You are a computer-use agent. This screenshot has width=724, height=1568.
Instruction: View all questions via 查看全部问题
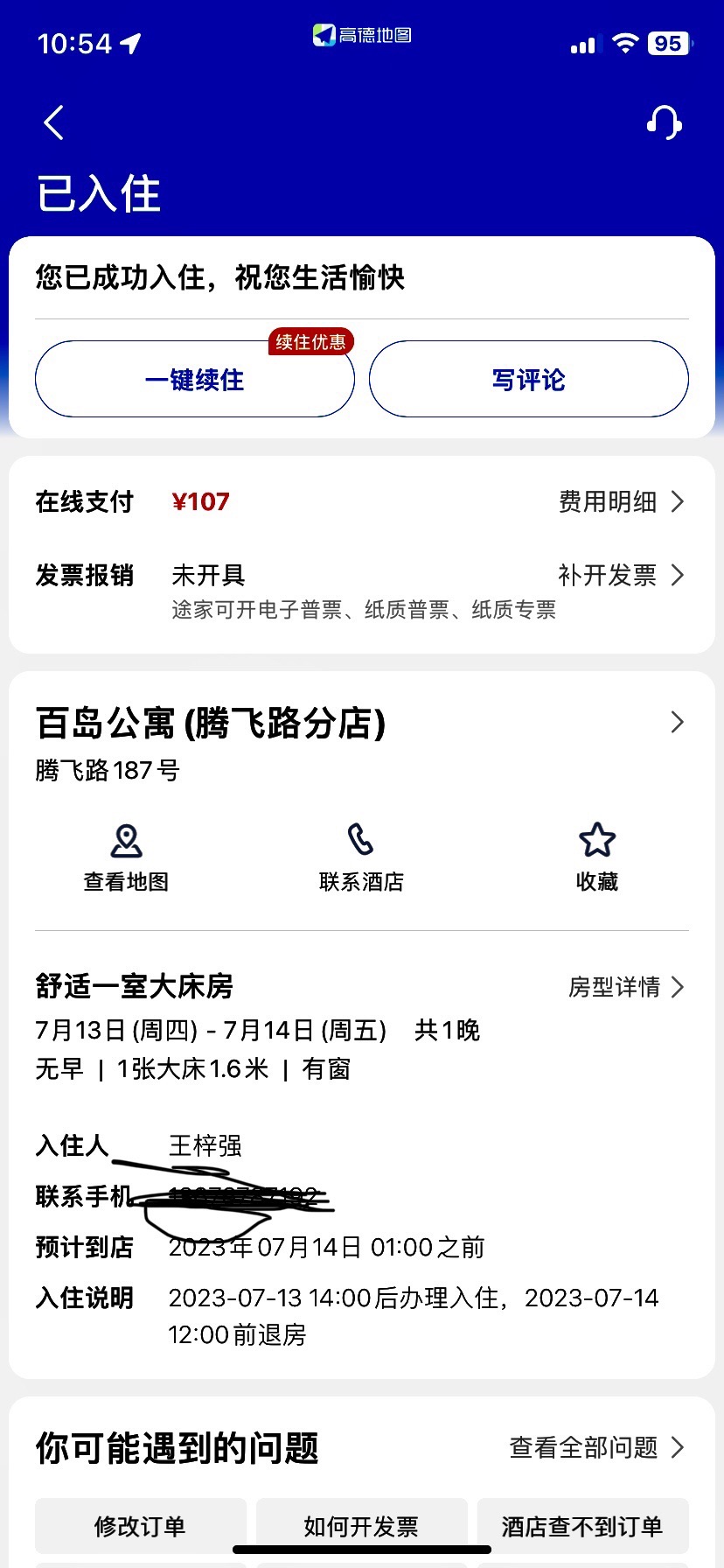point(596,1448)
